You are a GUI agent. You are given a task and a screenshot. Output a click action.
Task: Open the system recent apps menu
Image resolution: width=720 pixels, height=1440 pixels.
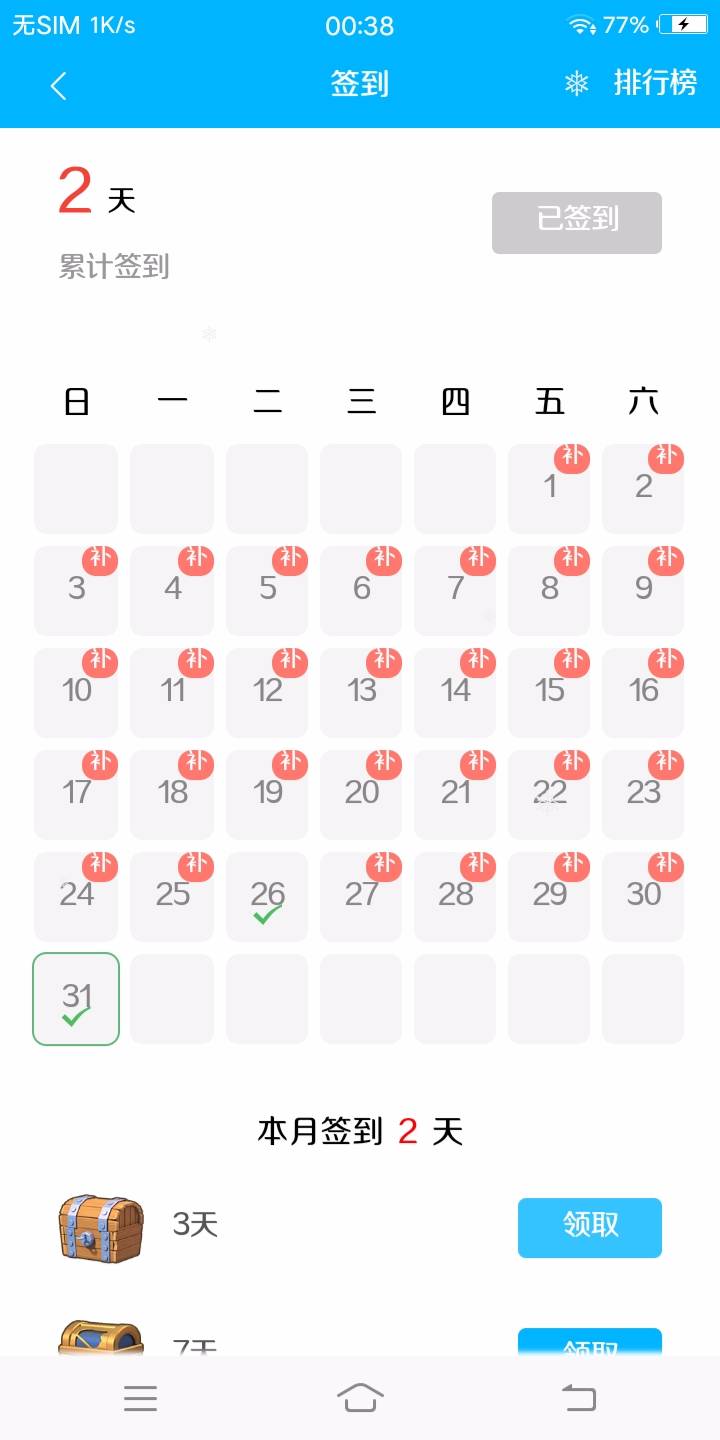point(140,1397)
